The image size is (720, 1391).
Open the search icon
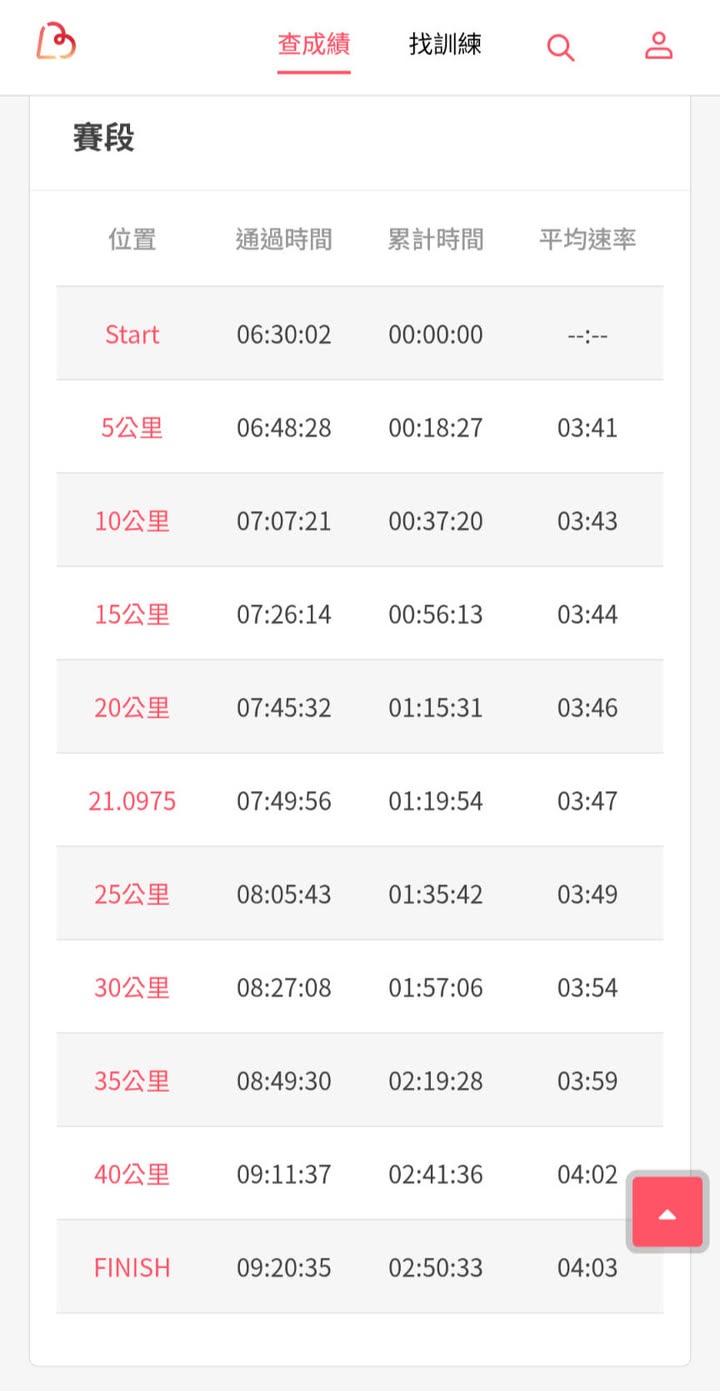[x=560, y=47]
